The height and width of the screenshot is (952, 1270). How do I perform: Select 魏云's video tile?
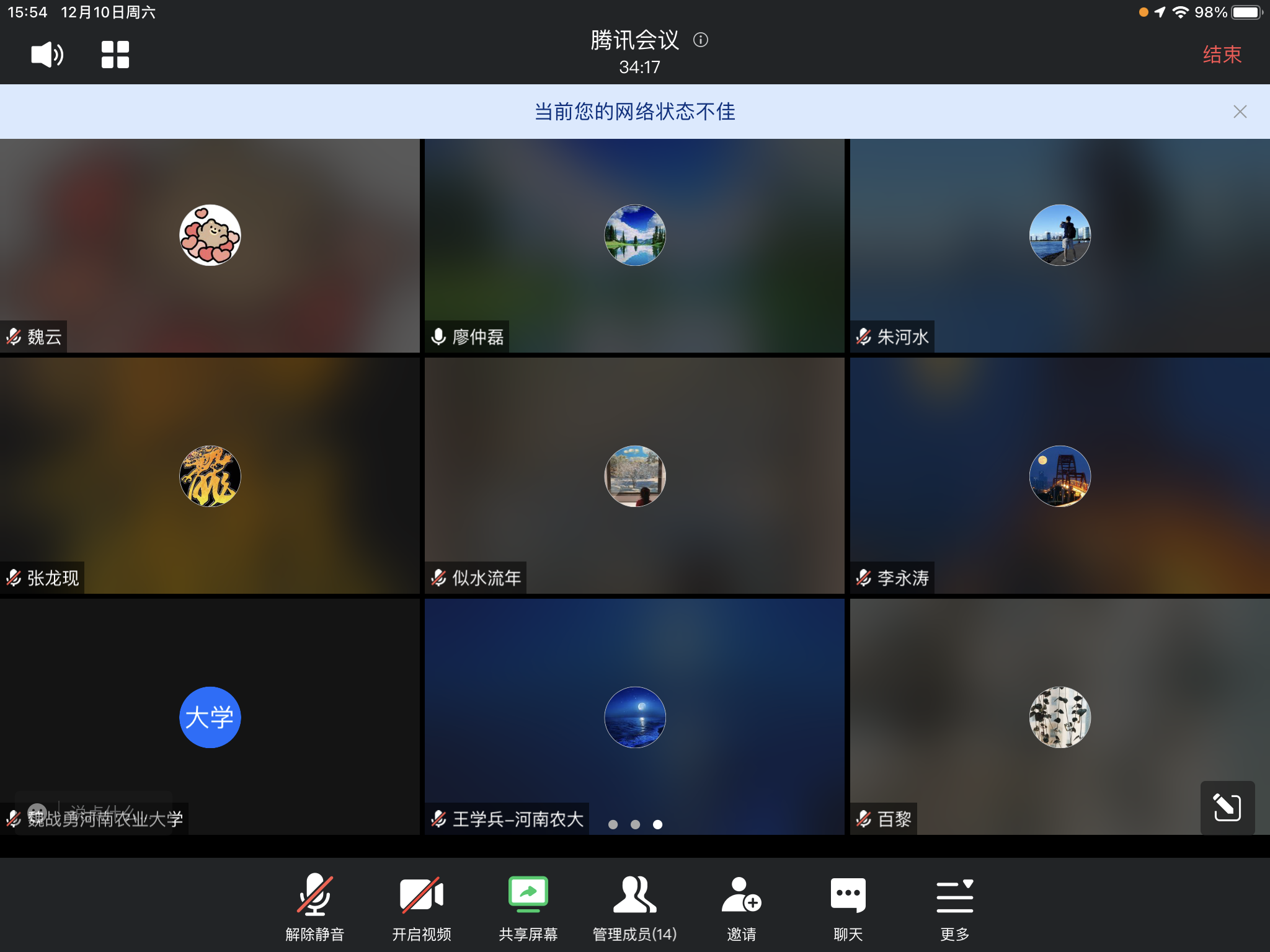210,245
